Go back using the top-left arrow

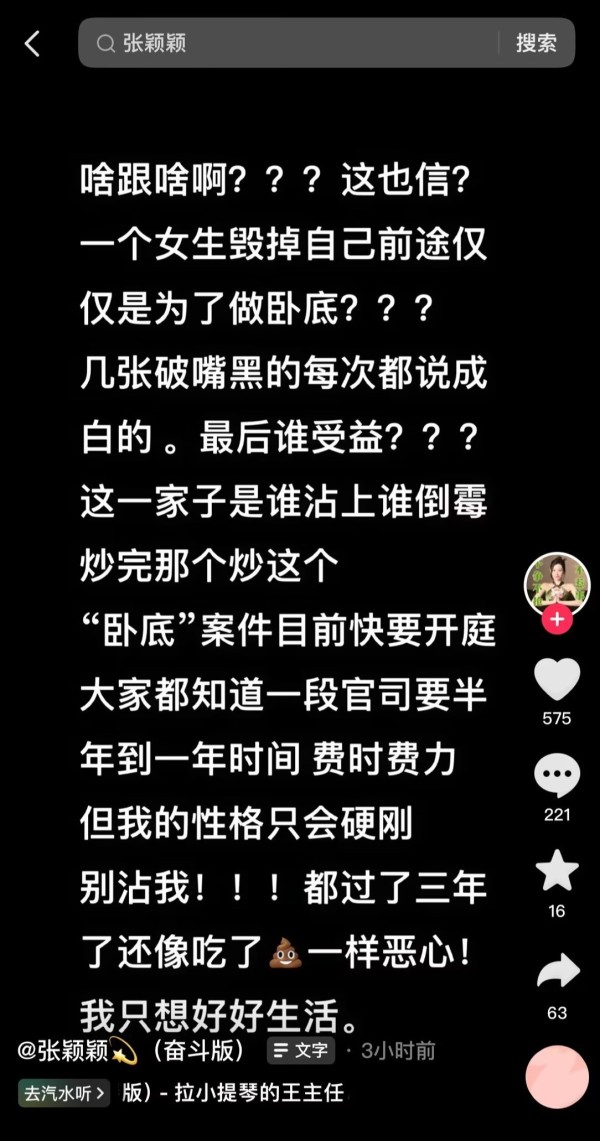[x=32, y=43]
